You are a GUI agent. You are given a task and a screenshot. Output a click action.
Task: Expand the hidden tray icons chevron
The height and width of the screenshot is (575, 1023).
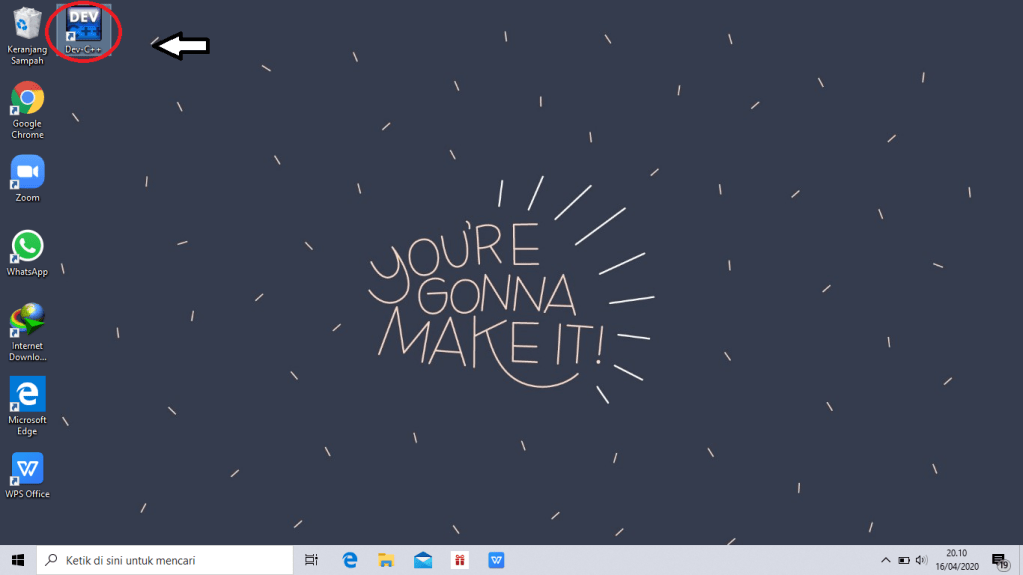click(885, 560)
